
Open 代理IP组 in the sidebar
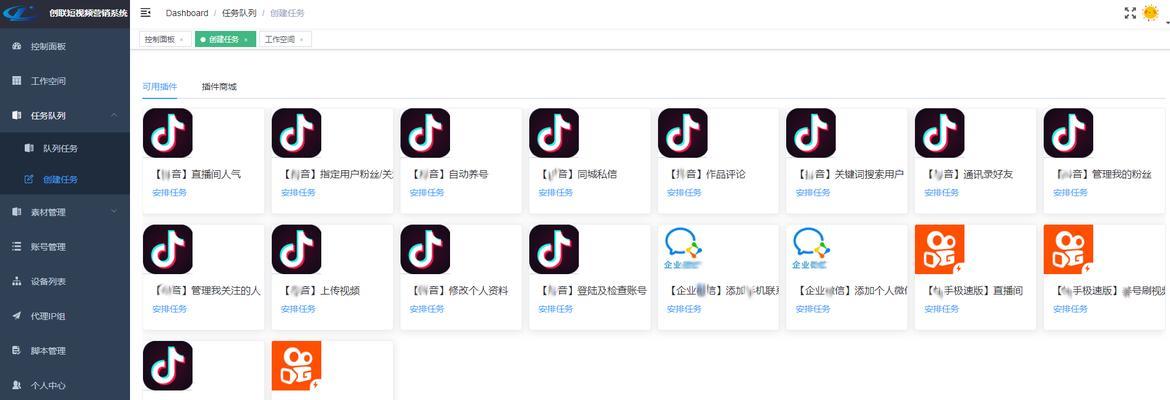(48, 316)
